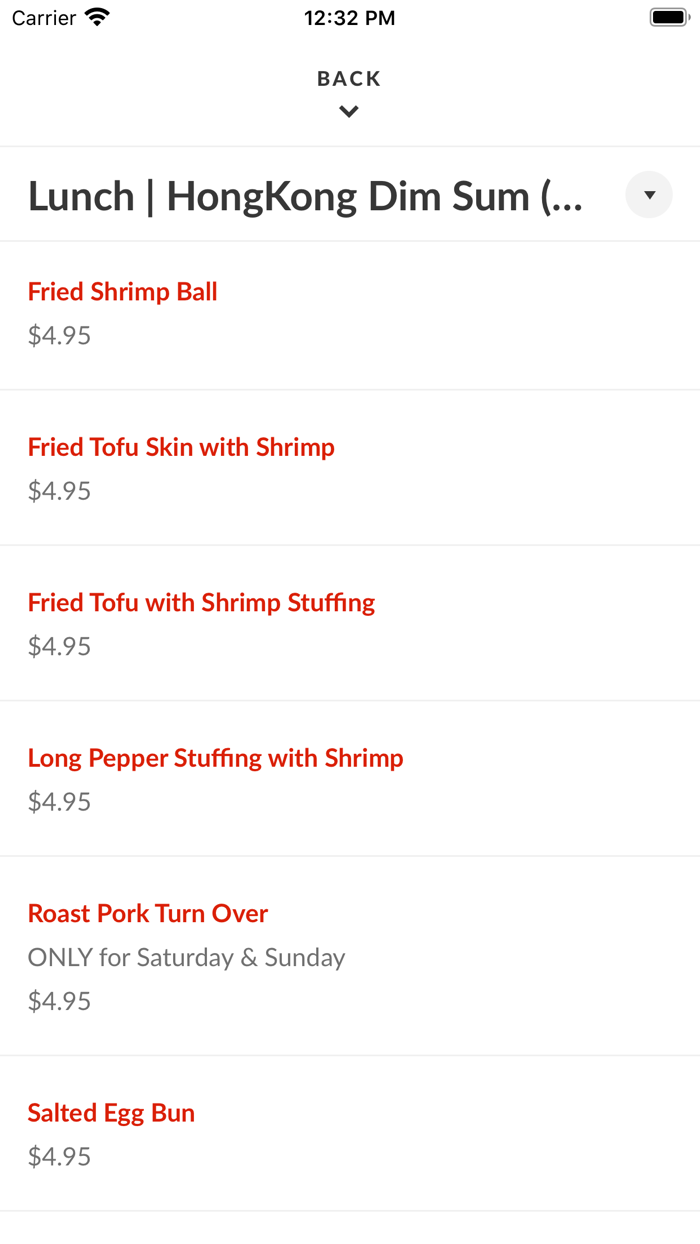Tap the BACK button at top
The height and width of the screenshot is (1244, 700).
(x=349, y=91)
